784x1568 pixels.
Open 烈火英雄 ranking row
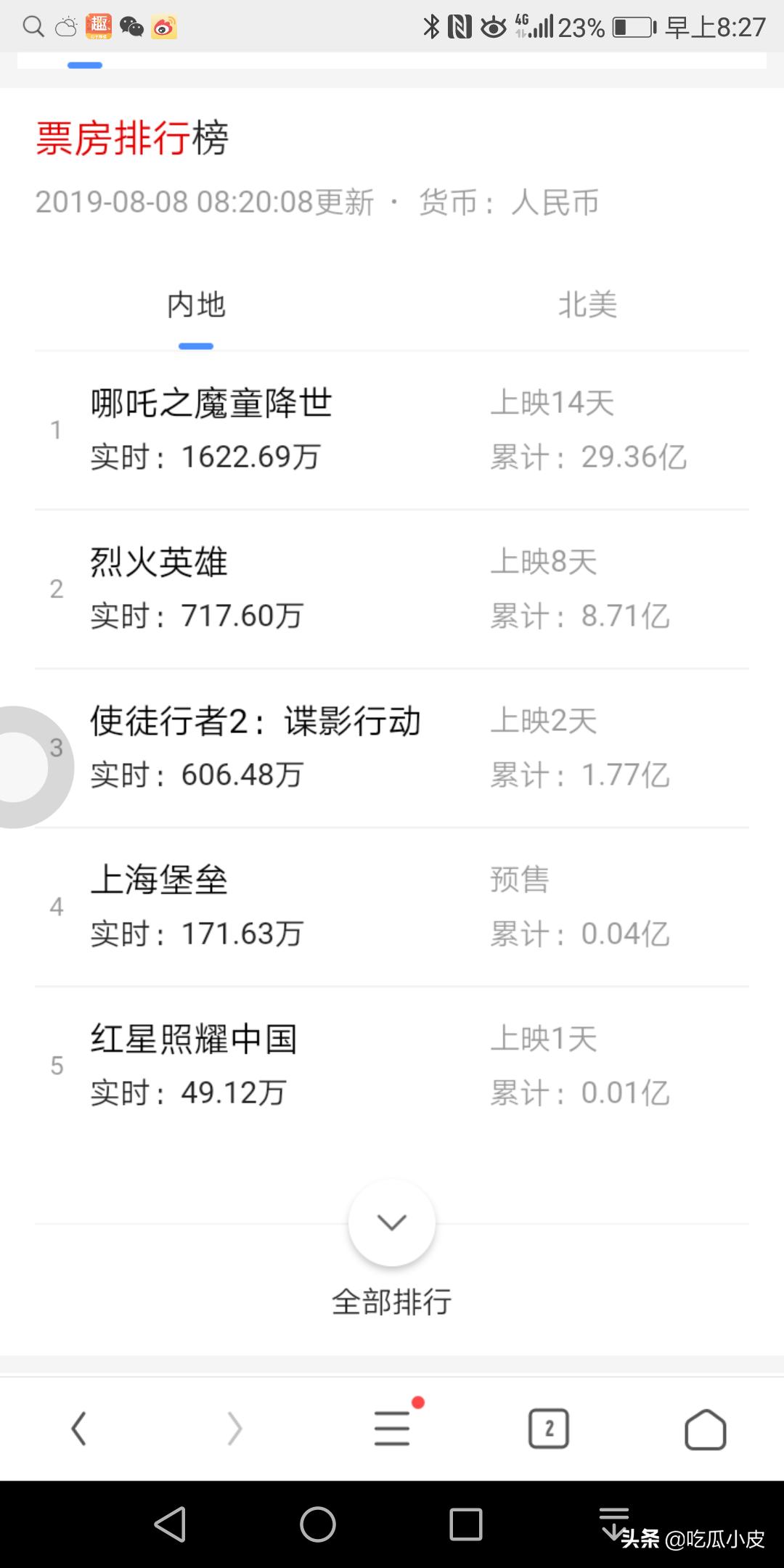point(392,589)
